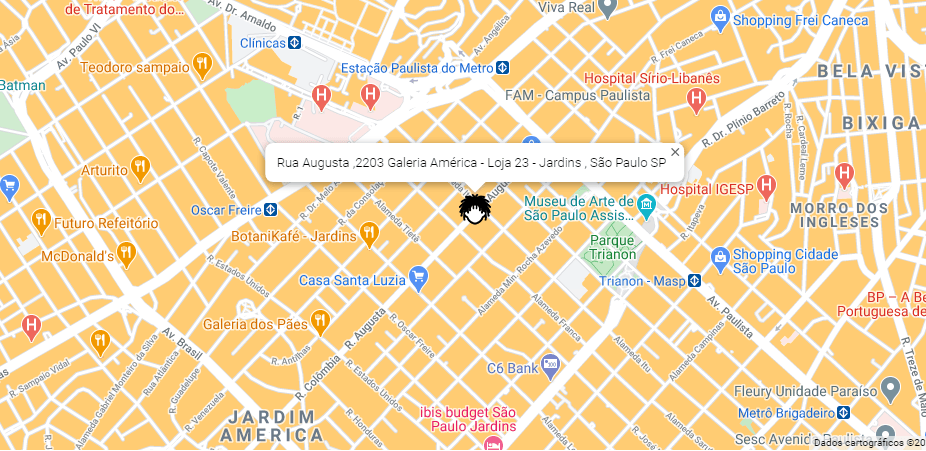Close the Rua Augusta address popup

coord(675,152)
